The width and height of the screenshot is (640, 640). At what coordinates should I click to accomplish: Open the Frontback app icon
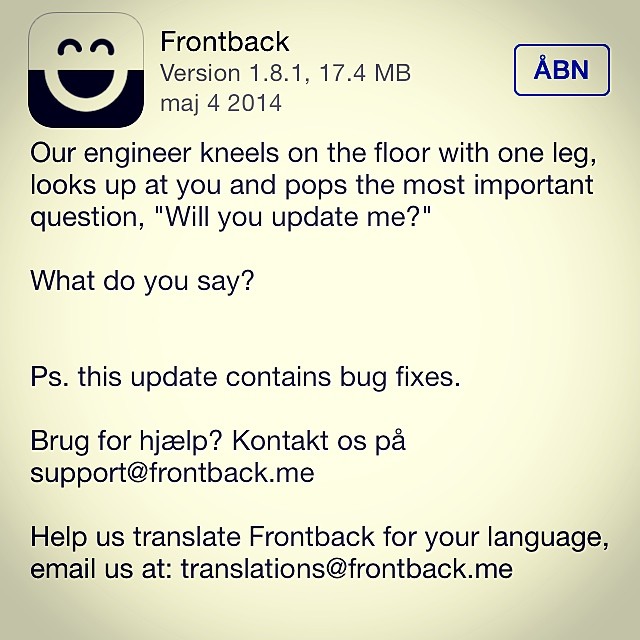point(83,70)
